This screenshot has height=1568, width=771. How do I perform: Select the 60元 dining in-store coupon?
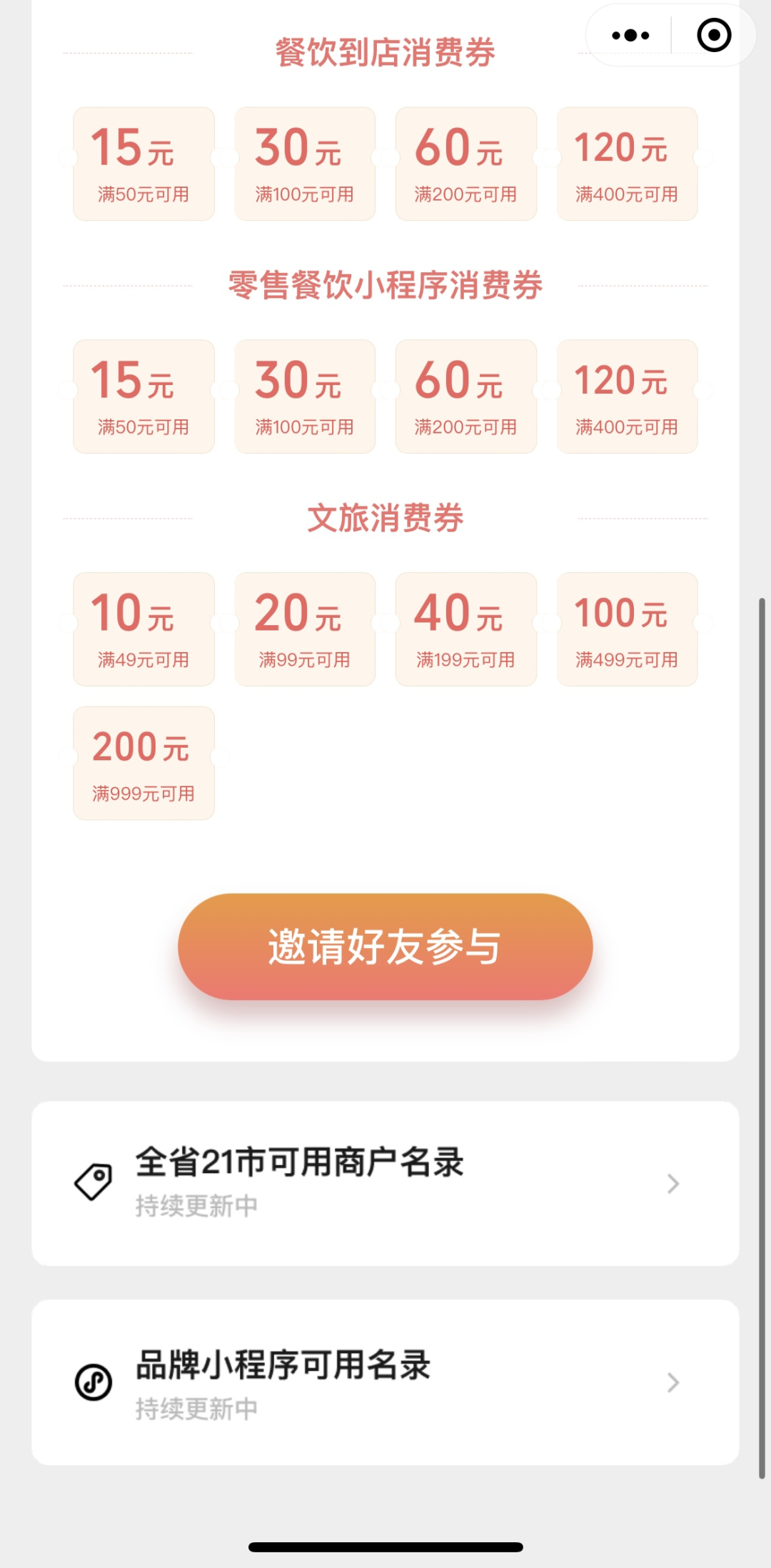pos(465,162)
